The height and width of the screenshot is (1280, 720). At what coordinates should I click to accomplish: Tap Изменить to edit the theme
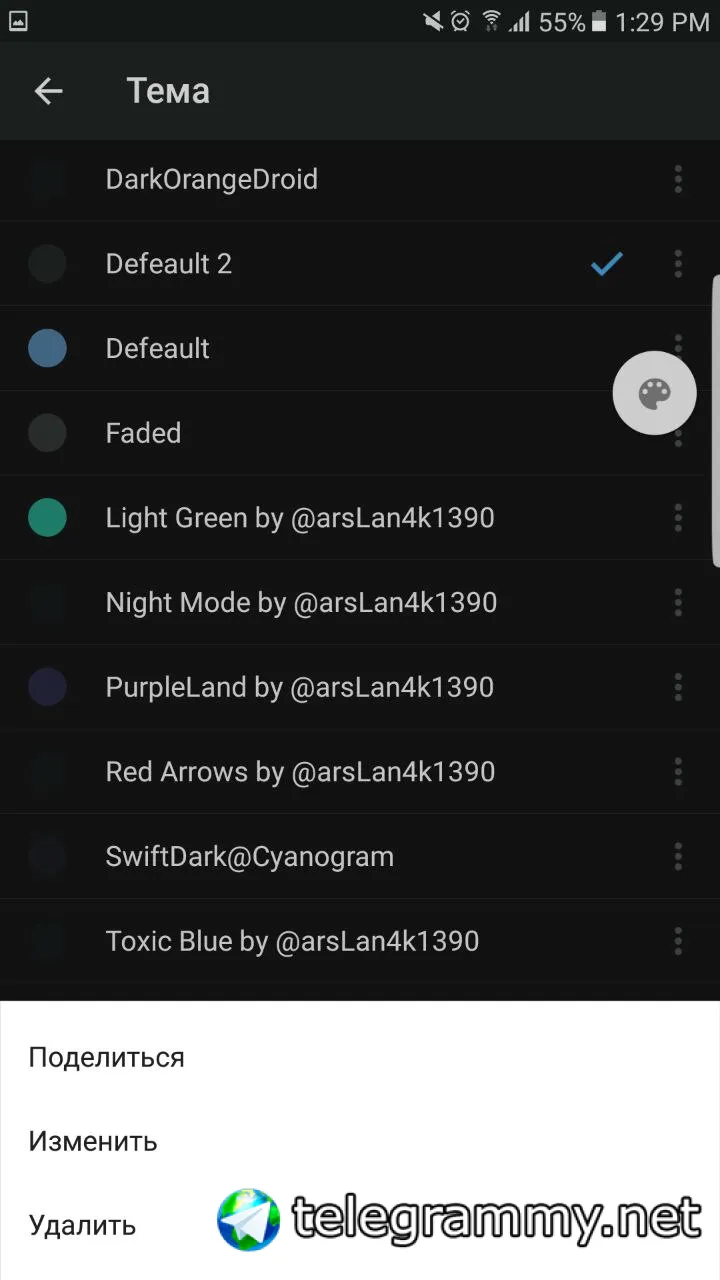93,1141
